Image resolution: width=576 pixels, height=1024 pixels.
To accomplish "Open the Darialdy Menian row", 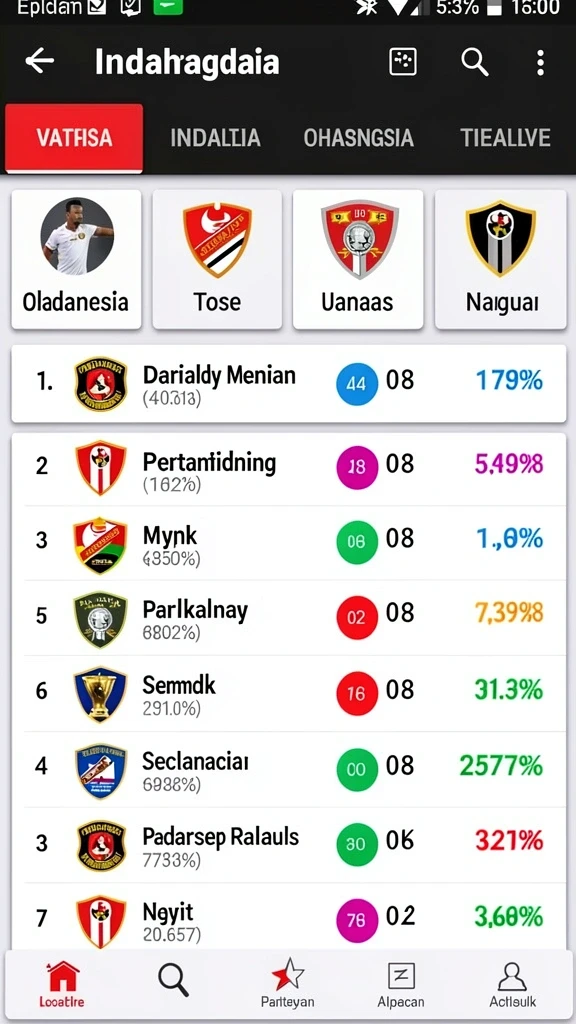I will click(x=289, y=383).
